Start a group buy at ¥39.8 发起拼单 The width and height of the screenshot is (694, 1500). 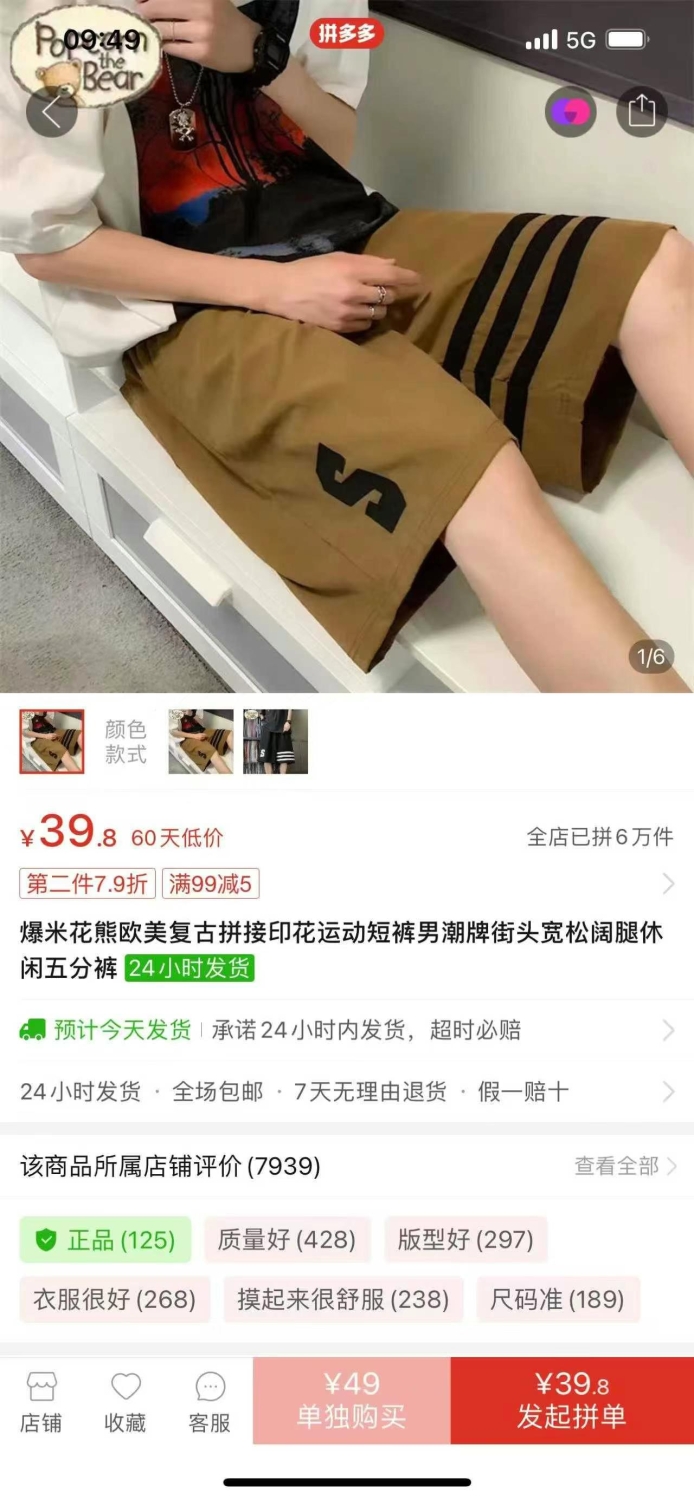pyautogui.click(x=572, y=1400)
